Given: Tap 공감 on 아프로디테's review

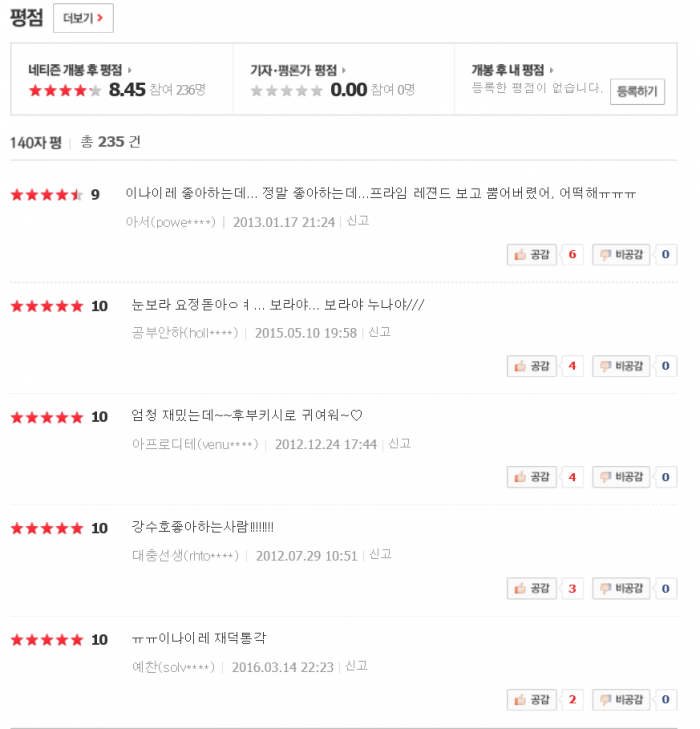Looking at the screenshot, I should 532,477.
